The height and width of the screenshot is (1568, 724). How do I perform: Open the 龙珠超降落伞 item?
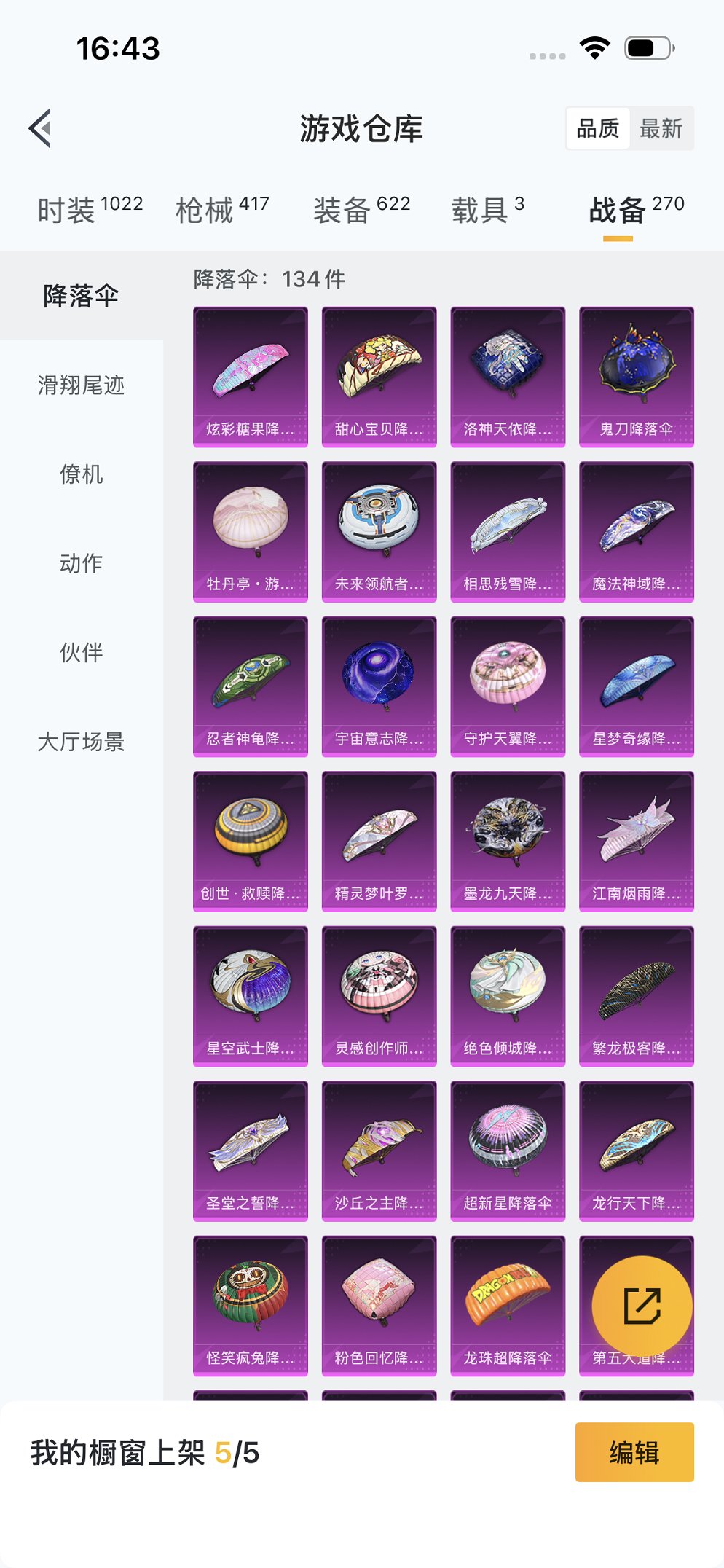[508, 1305]
